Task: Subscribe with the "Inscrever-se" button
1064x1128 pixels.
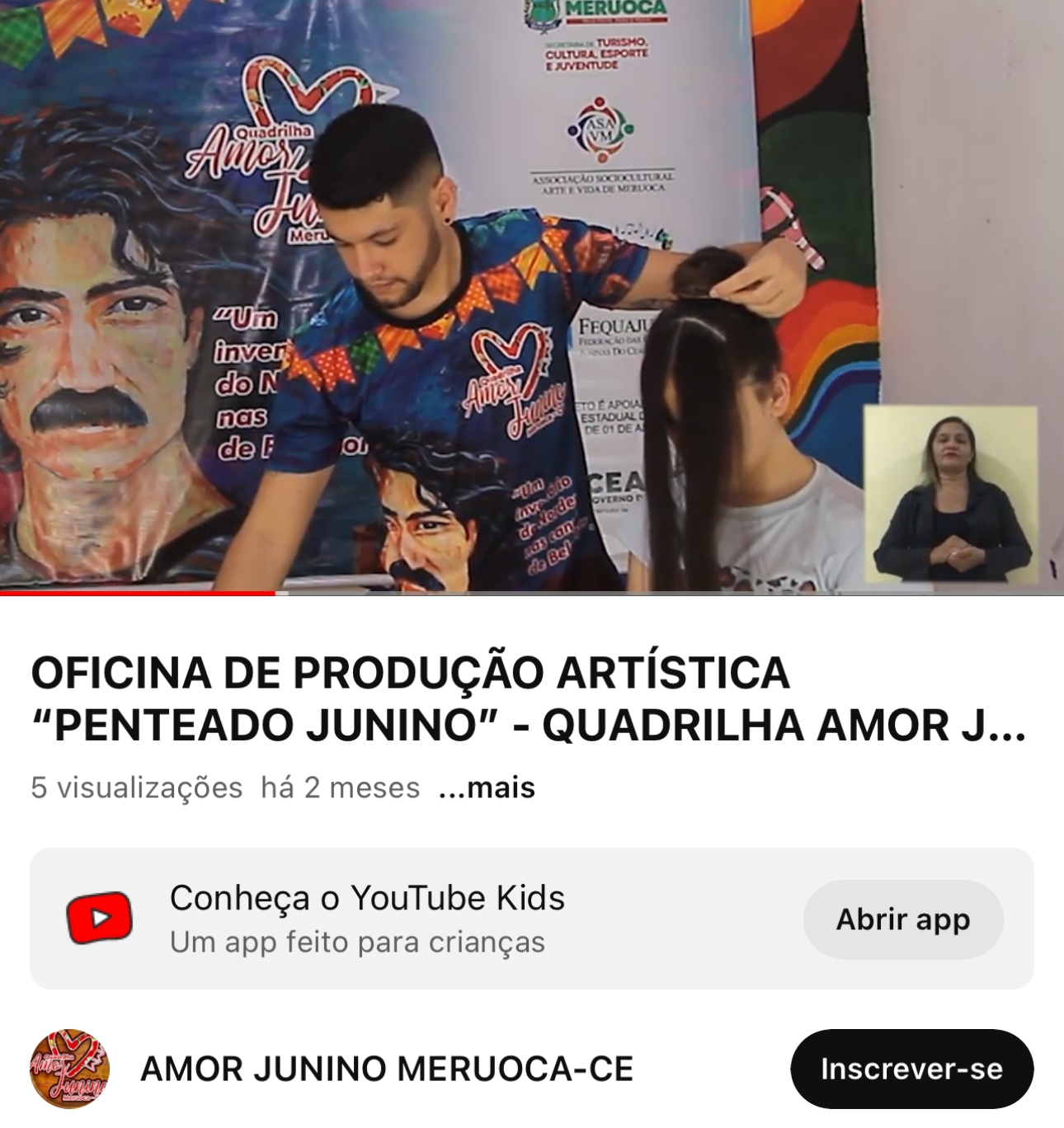Action: (911, 1069)
